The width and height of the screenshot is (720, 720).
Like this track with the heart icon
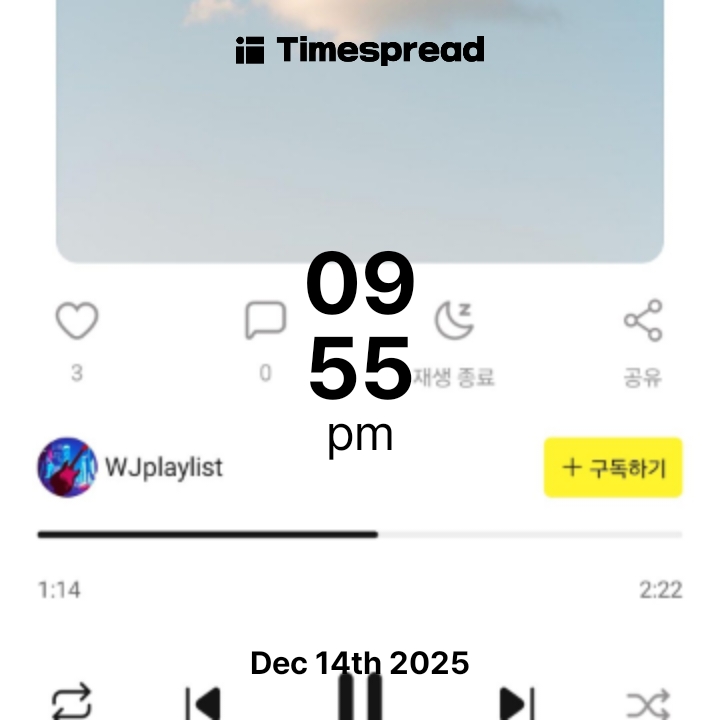pyautogui.click(x=76, y=322)
